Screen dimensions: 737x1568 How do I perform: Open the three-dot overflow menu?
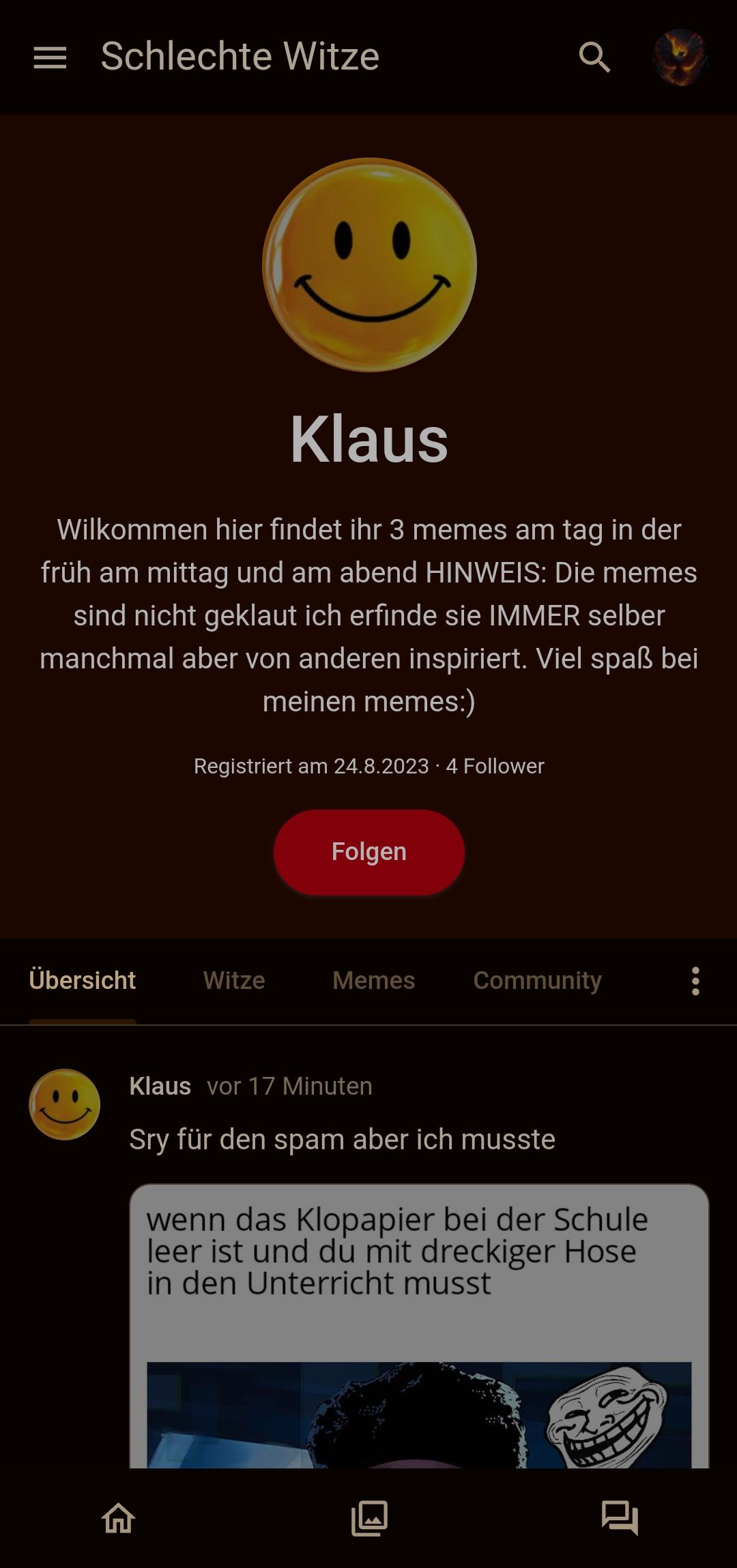click(x=695, y=981)
